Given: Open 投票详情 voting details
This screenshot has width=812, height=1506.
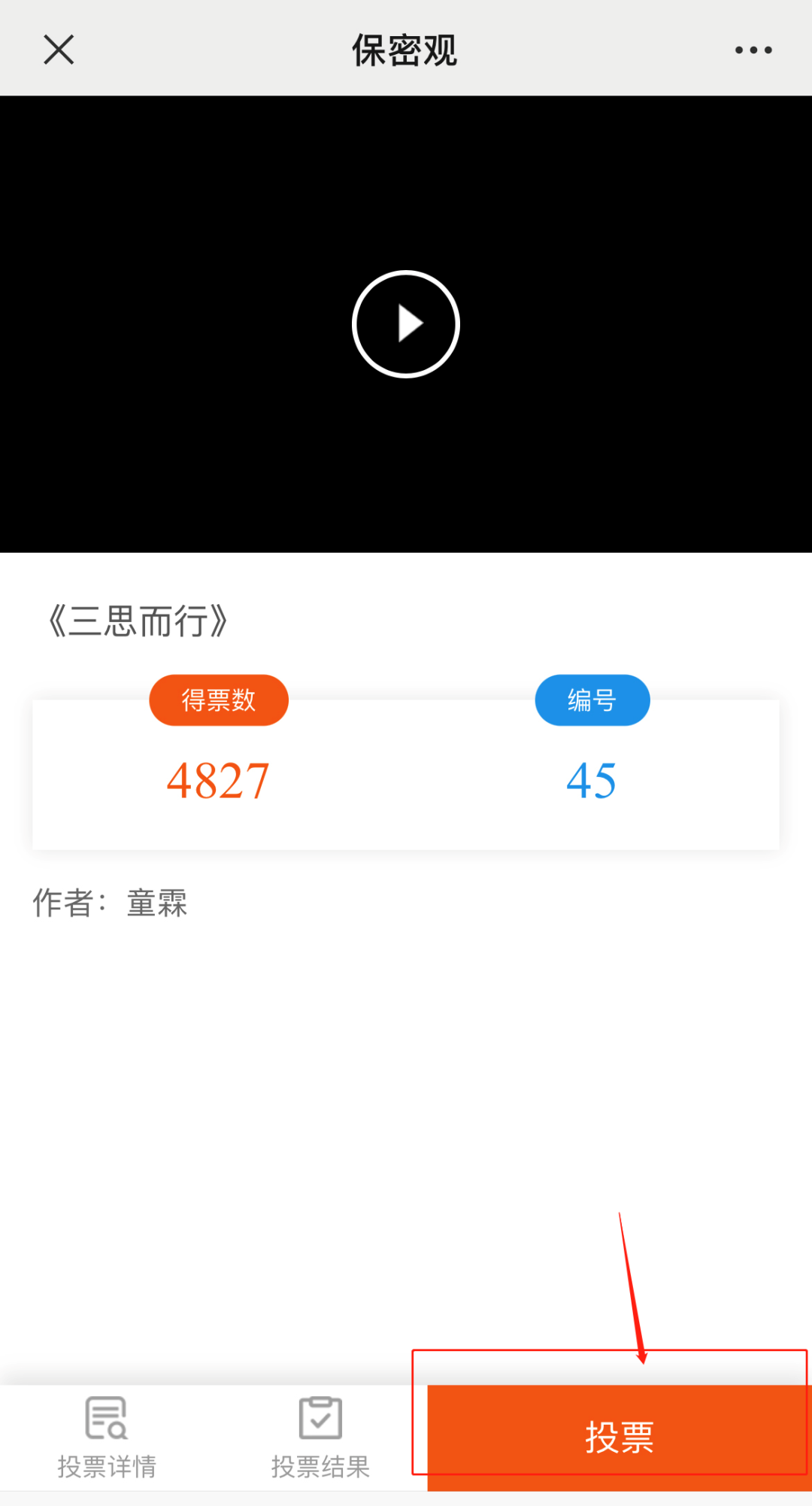Looking at the screenshot, I should 107,1438.
